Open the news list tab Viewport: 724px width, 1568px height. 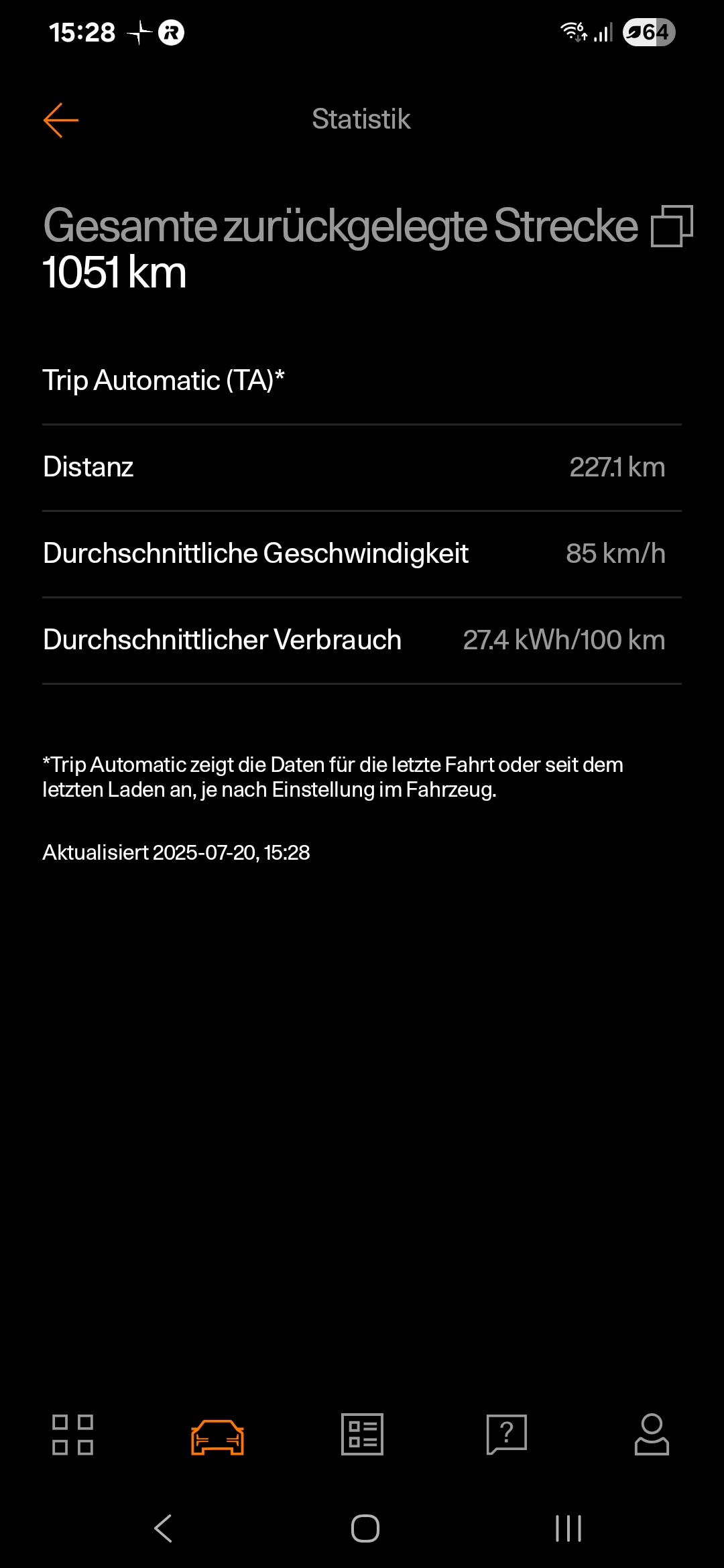(362, 1435)
